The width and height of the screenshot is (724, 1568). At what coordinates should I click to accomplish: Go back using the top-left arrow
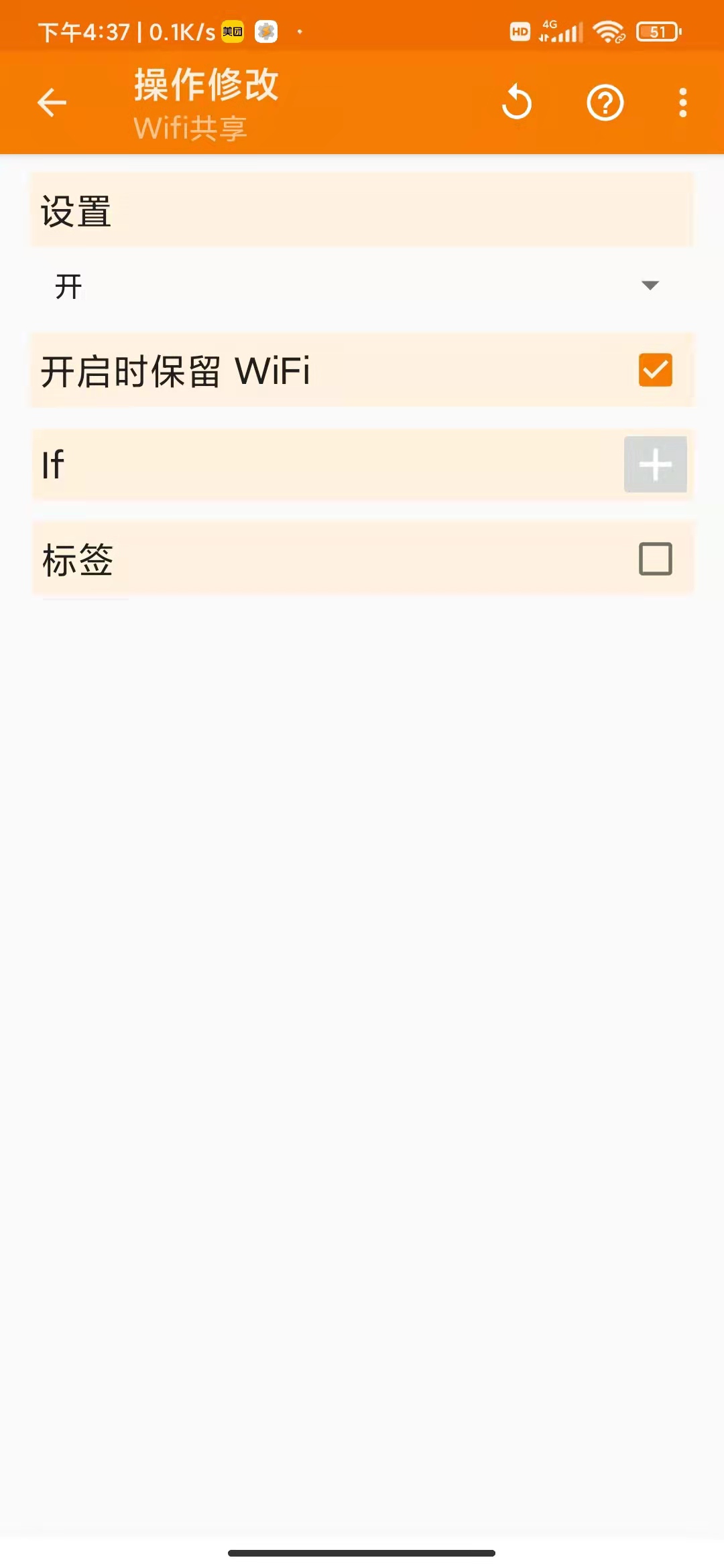click(x=52, y=103)
